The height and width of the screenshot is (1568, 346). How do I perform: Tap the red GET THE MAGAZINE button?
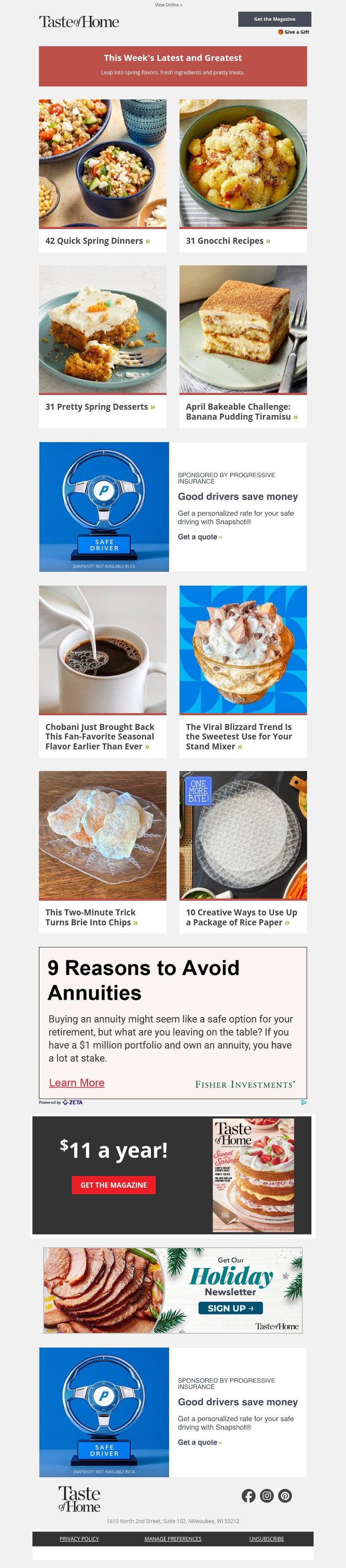114,1185
